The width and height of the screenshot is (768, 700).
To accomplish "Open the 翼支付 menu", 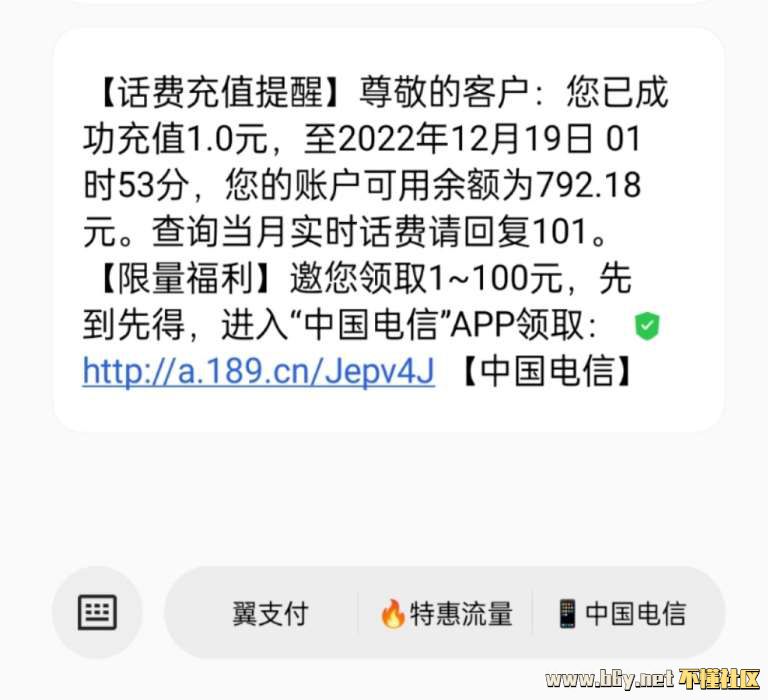I will (x=270, y=613).
